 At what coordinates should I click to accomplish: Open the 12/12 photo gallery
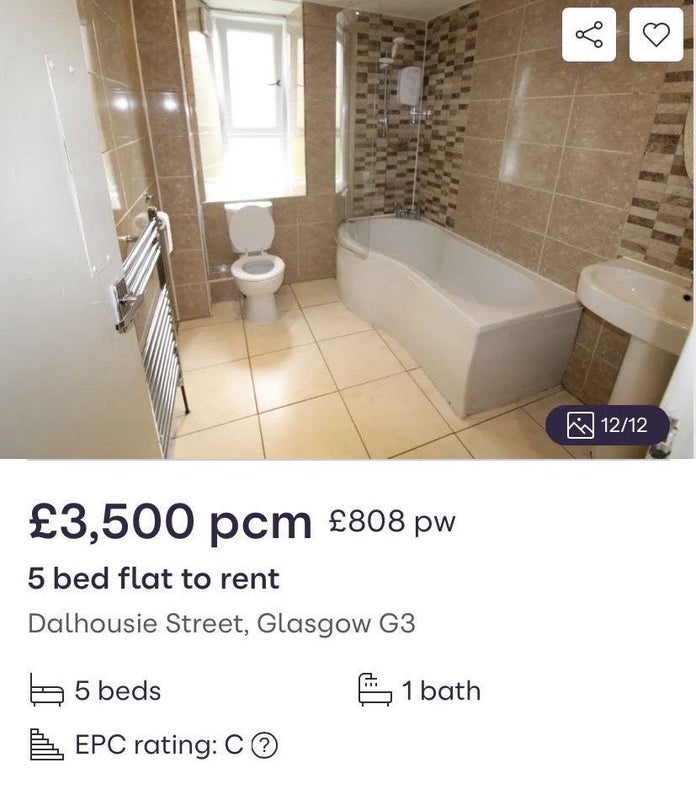tap(607, 425)
